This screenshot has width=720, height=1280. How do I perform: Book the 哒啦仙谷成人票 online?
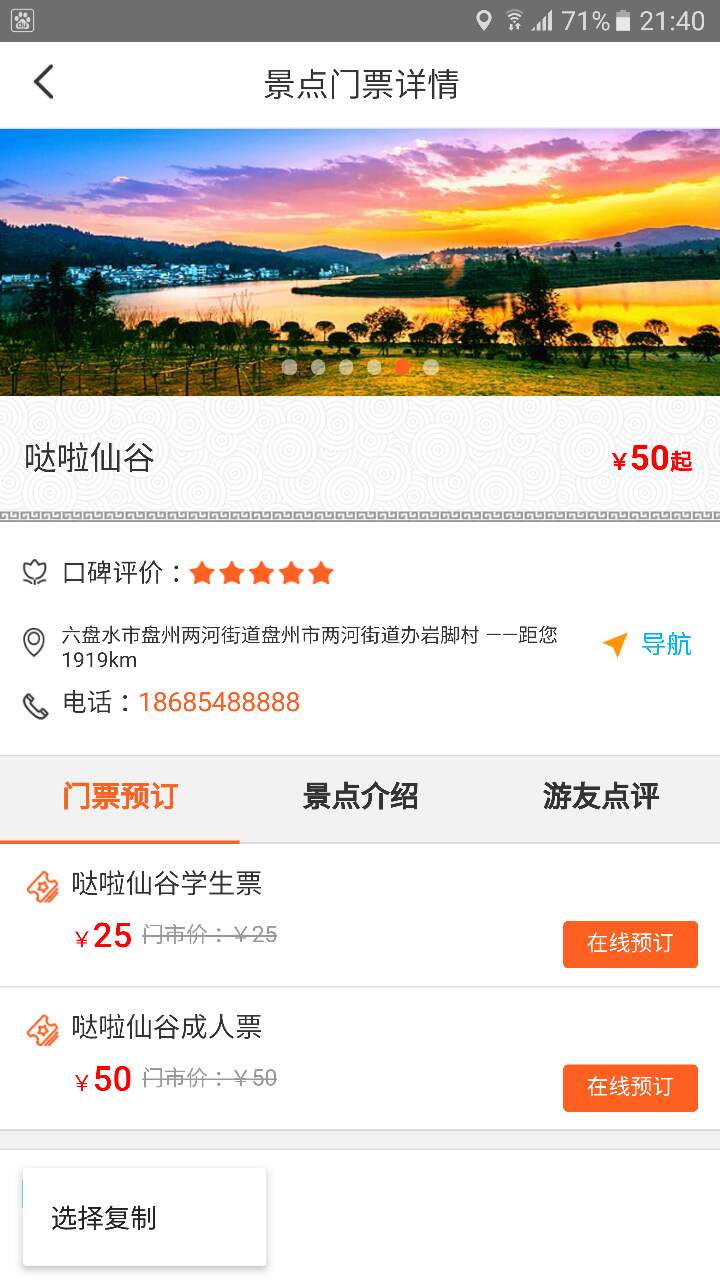pyautogui.click(x=629, y=1087)
